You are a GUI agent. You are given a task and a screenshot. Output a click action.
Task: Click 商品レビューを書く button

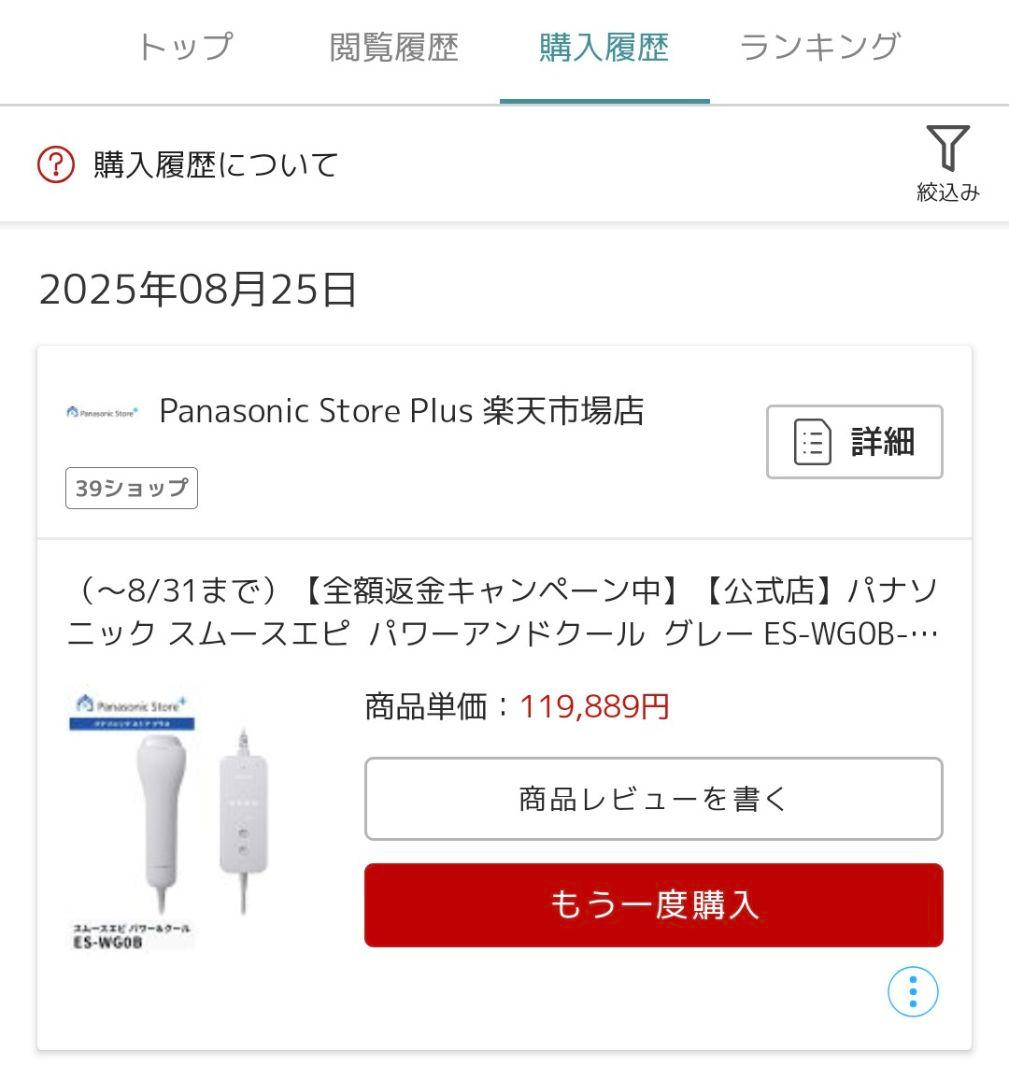[x=655, y=798]
